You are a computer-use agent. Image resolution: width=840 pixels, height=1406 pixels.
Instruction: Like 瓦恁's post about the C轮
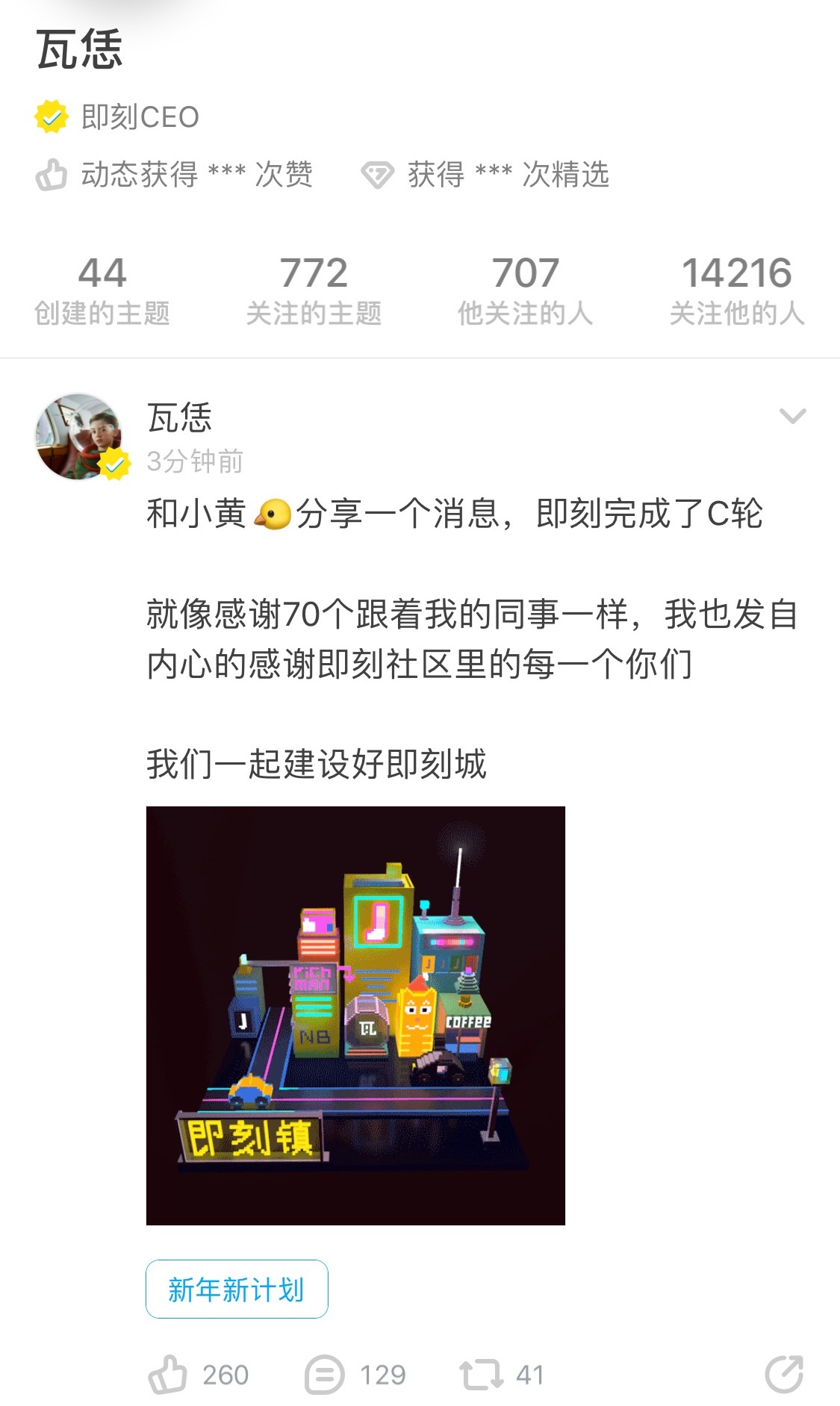(x=168, y=1375)
